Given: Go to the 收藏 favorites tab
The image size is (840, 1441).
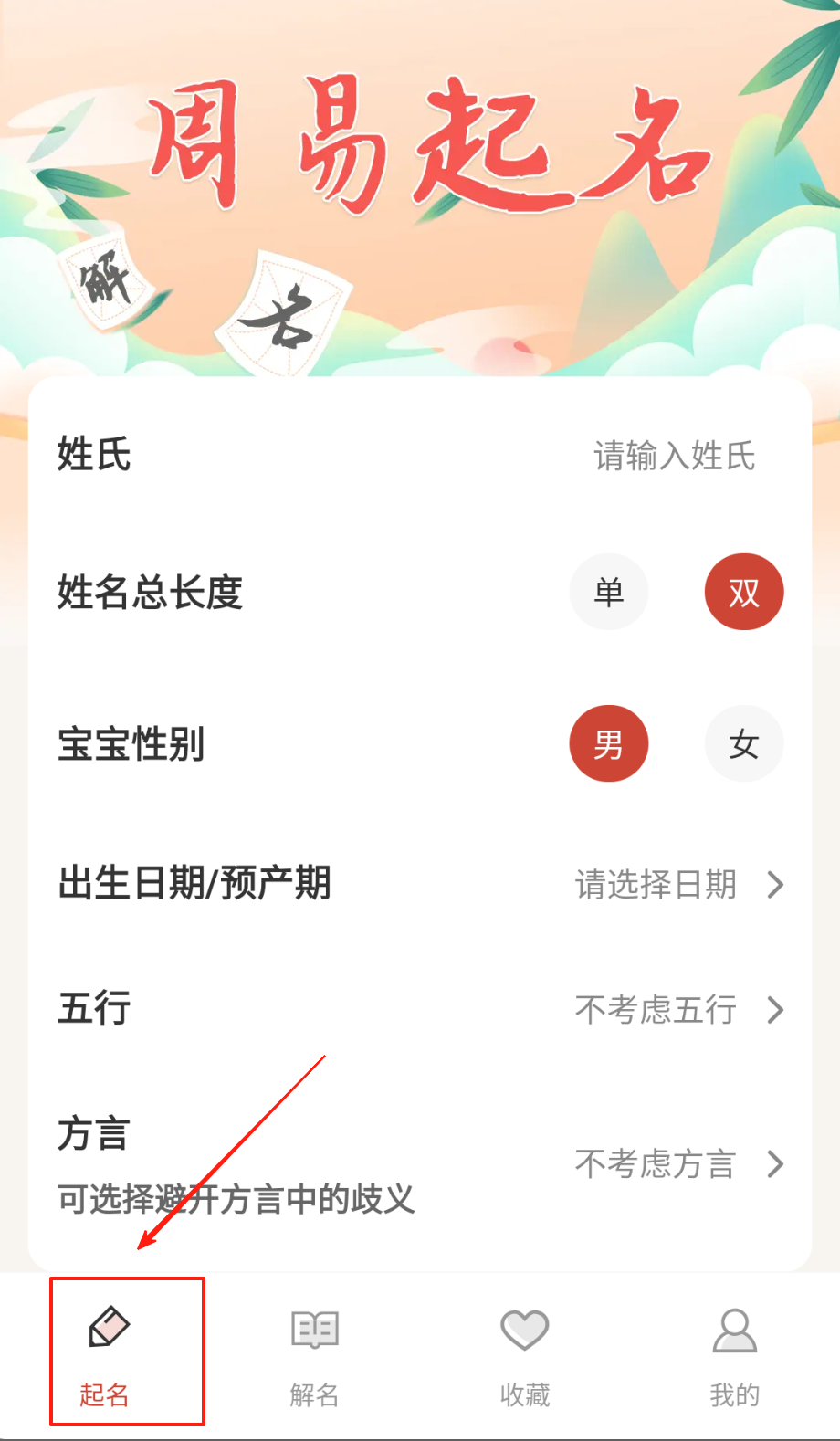Looking at the screenshot, I should [x=525, y=1352].
